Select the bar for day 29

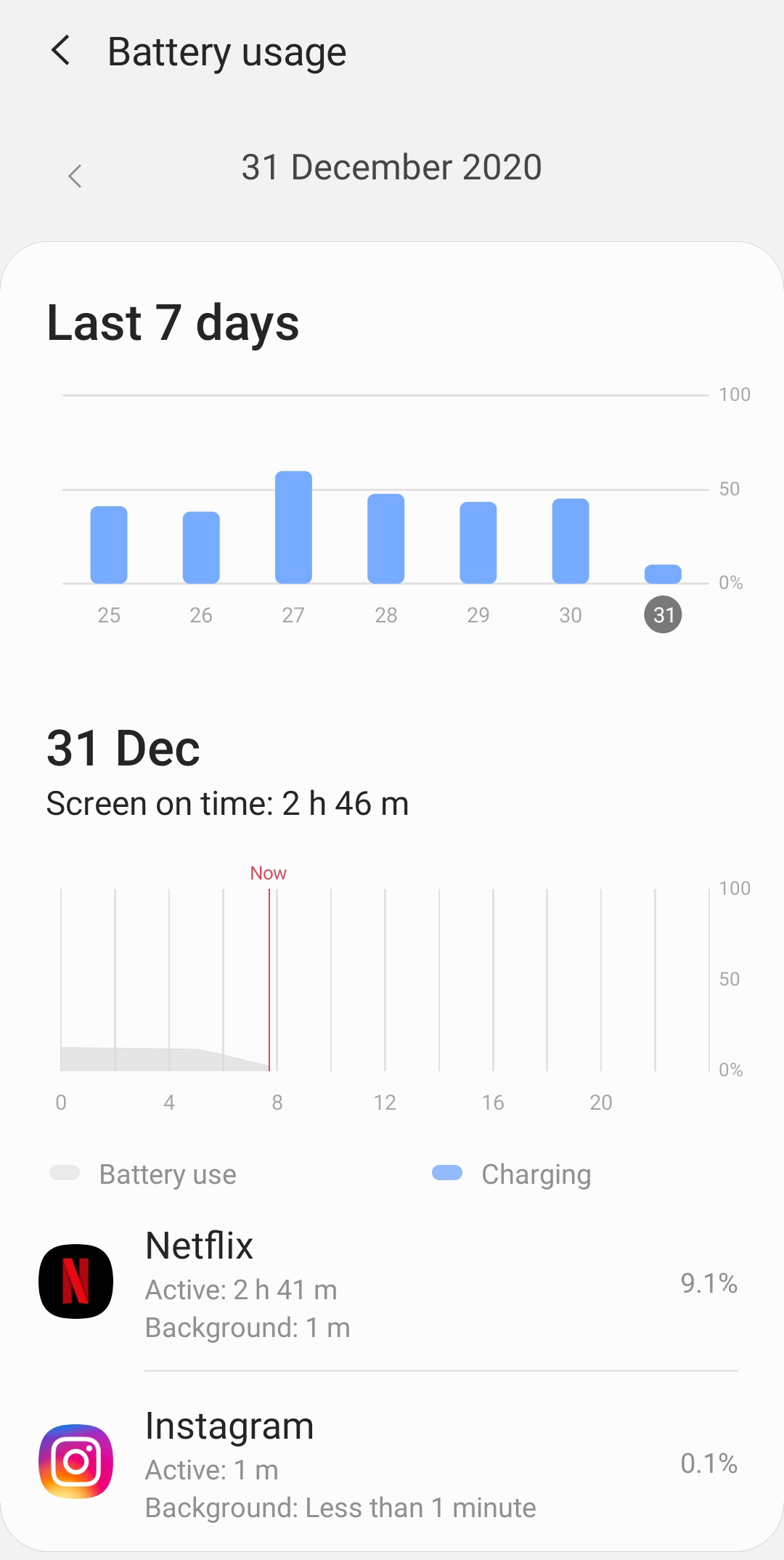(478, 543)
